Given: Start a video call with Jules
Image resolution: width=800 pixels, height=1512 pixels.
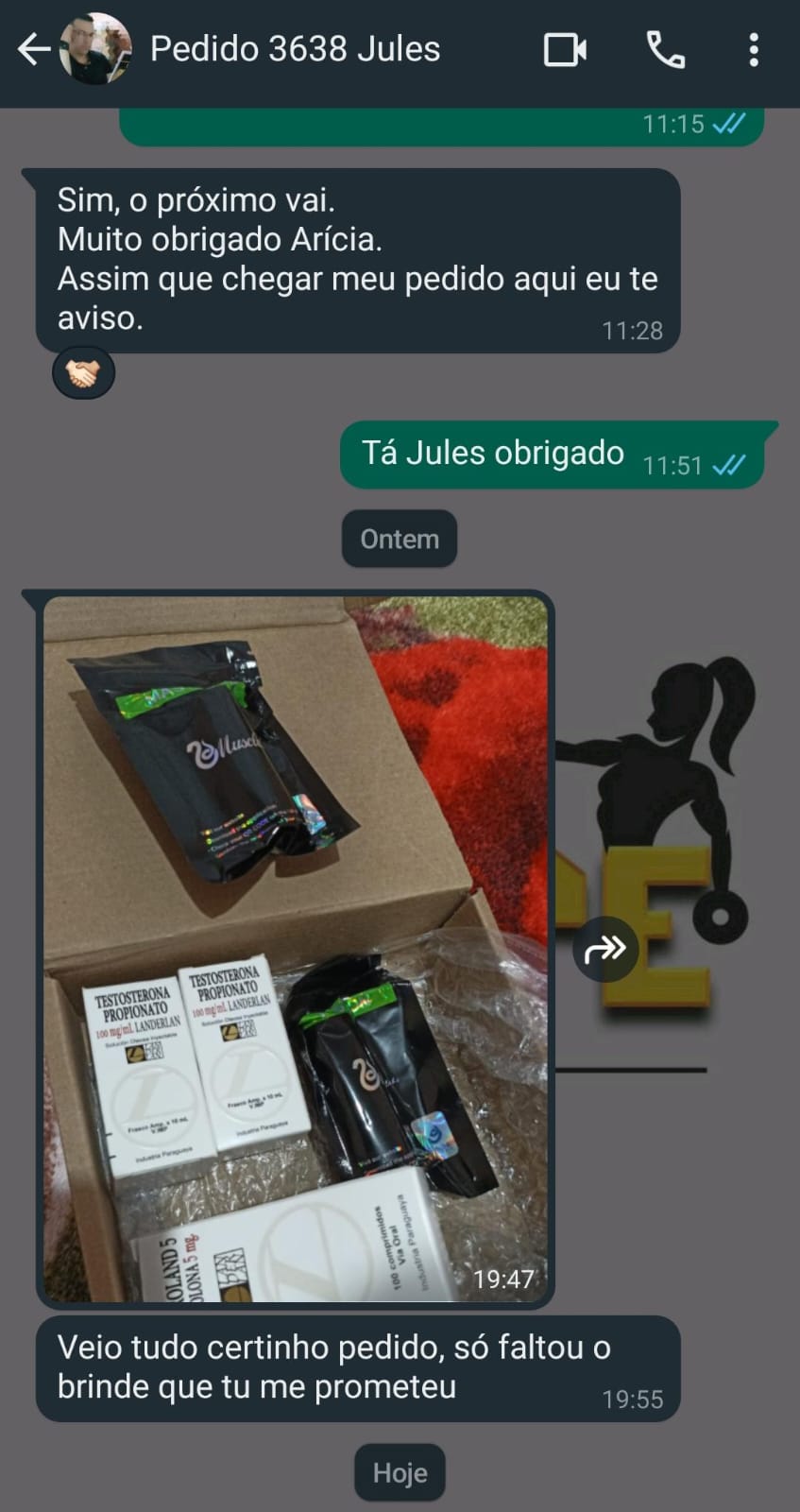Looking at the screenshot, I should [565, 49].
